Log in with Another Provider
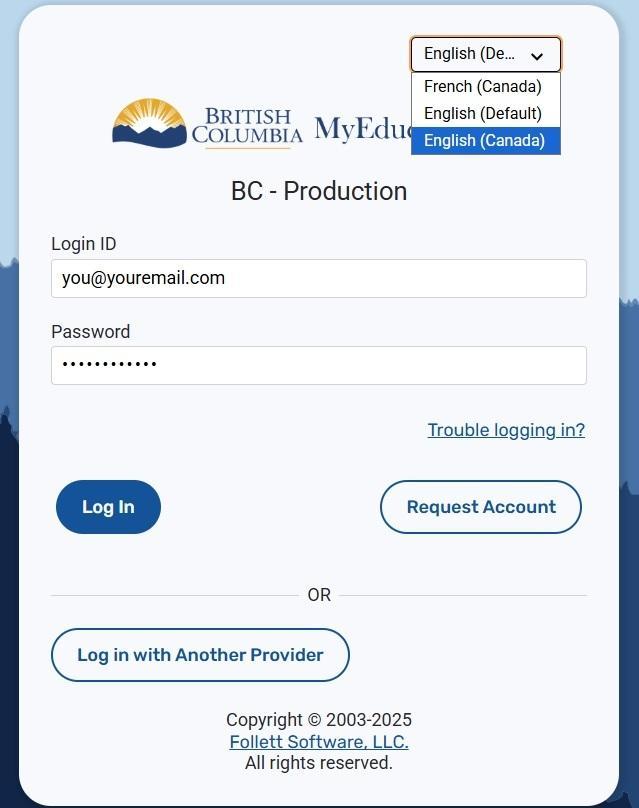The image size is (639, 808). (x=200, y=655)
